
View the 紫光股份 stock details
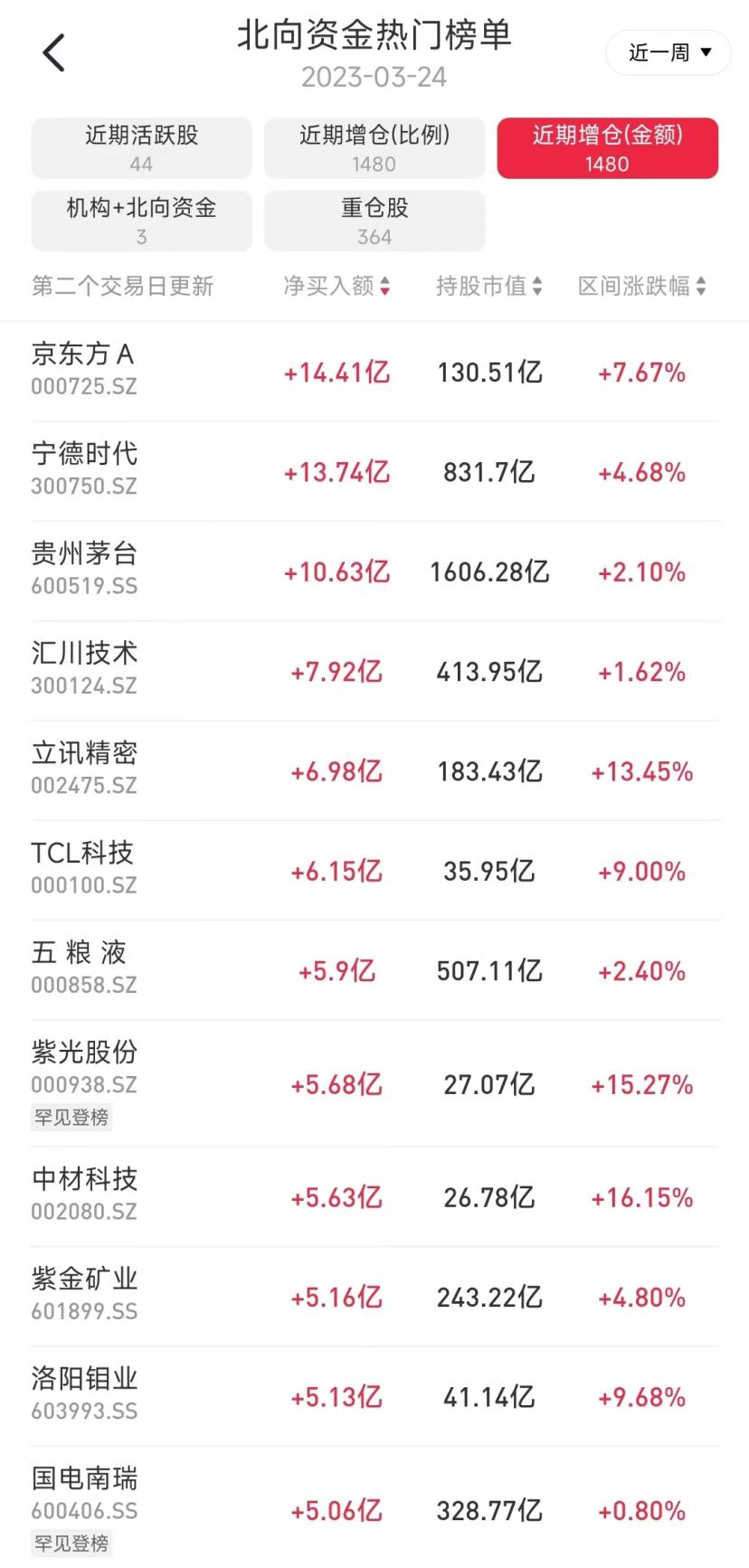point(374,1083)
